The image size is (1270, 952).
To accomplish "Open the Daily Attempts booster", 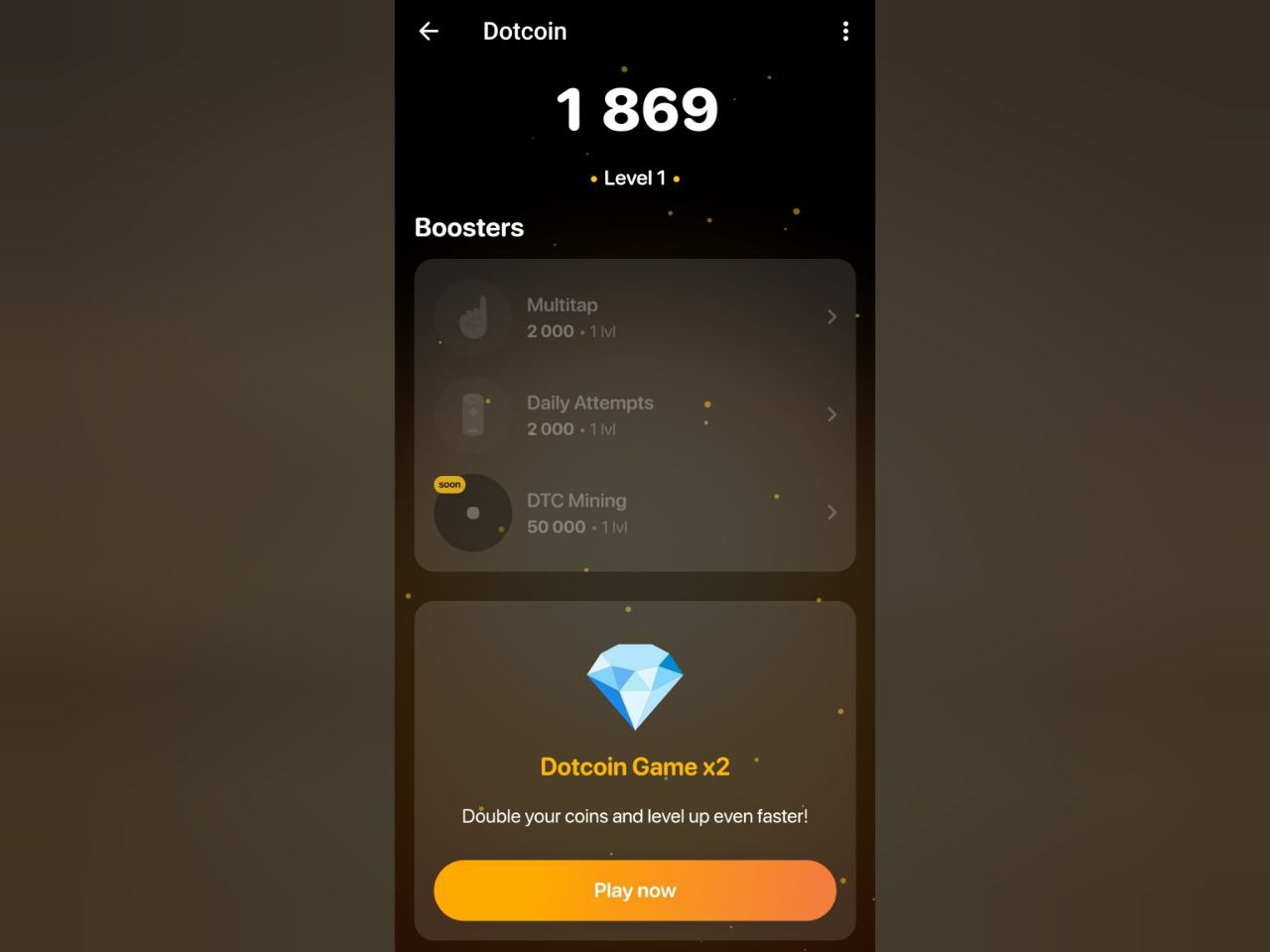I will click(635, 415).
